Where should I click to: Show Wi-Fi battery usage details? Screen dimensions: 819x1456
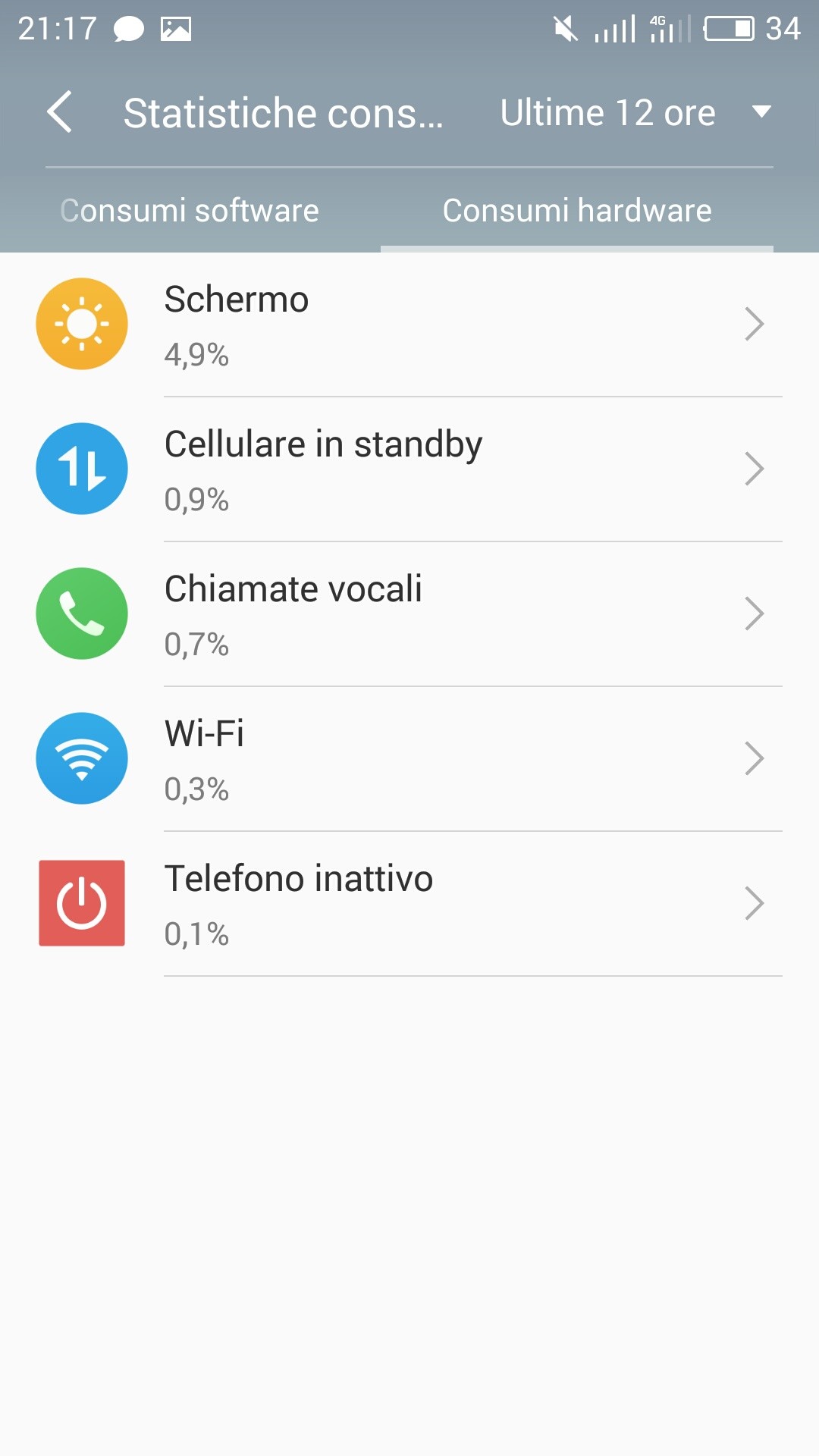[409, 759]
